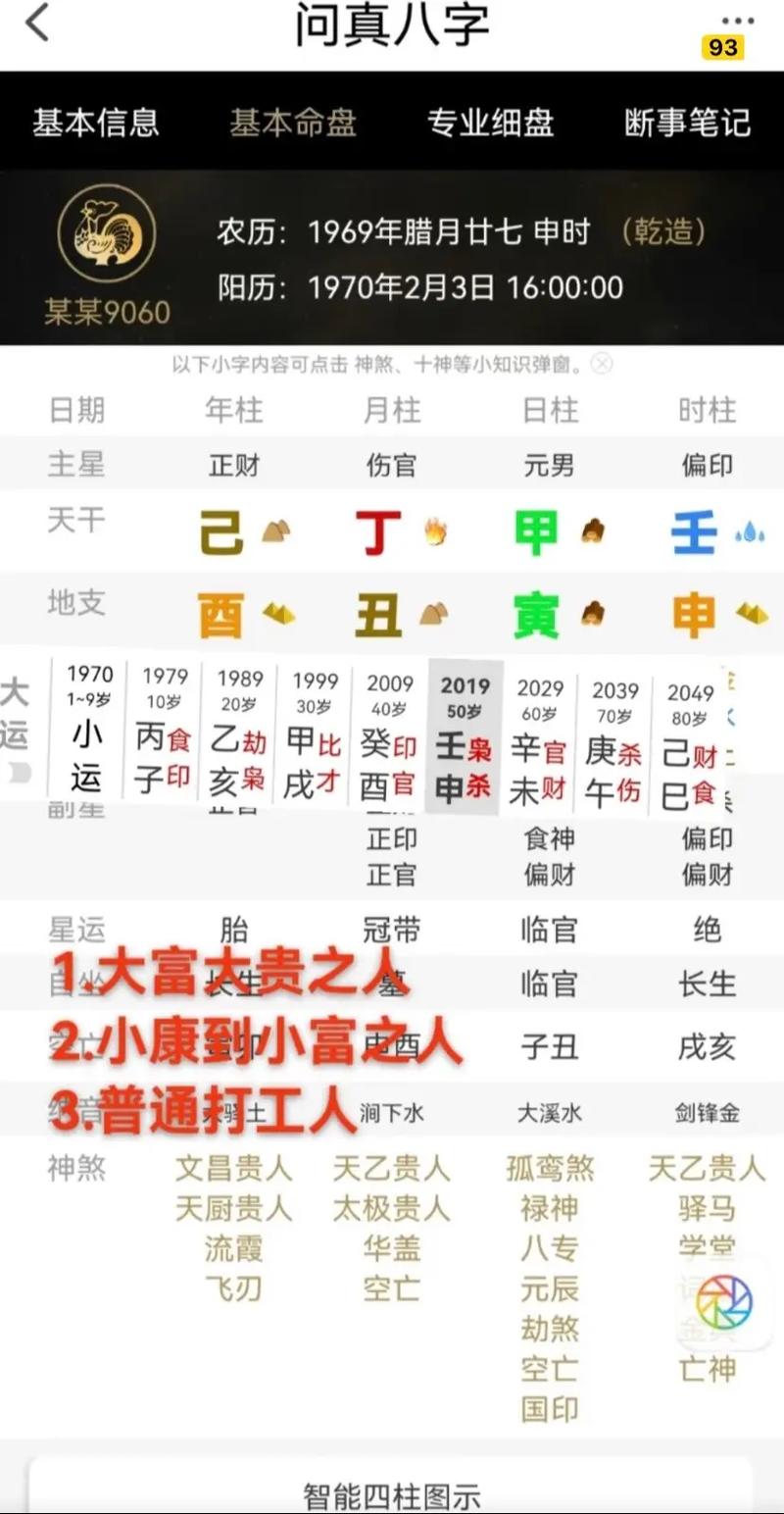The width and height of the screenshot is (784, 1514).
Task: Switch to the 基本信息 tab
Action: click(95, 123)
